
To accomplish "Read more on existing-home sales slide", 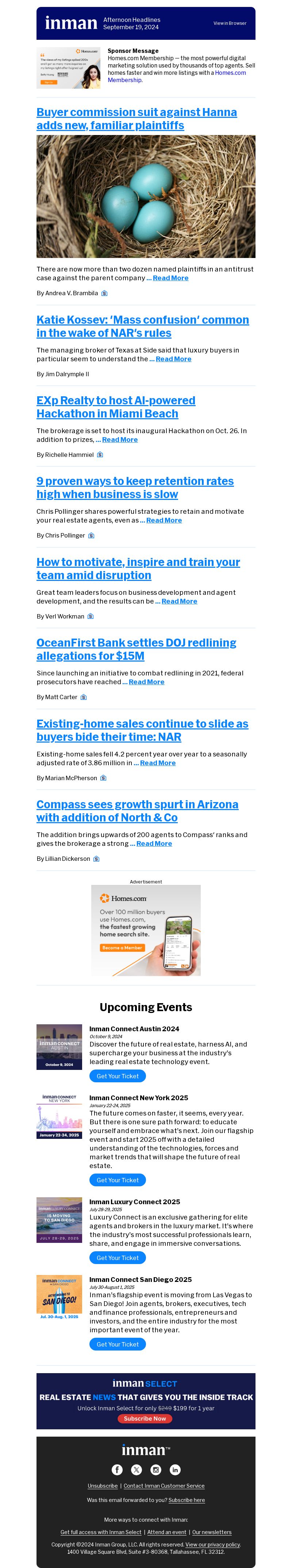I will coord(158,763).
